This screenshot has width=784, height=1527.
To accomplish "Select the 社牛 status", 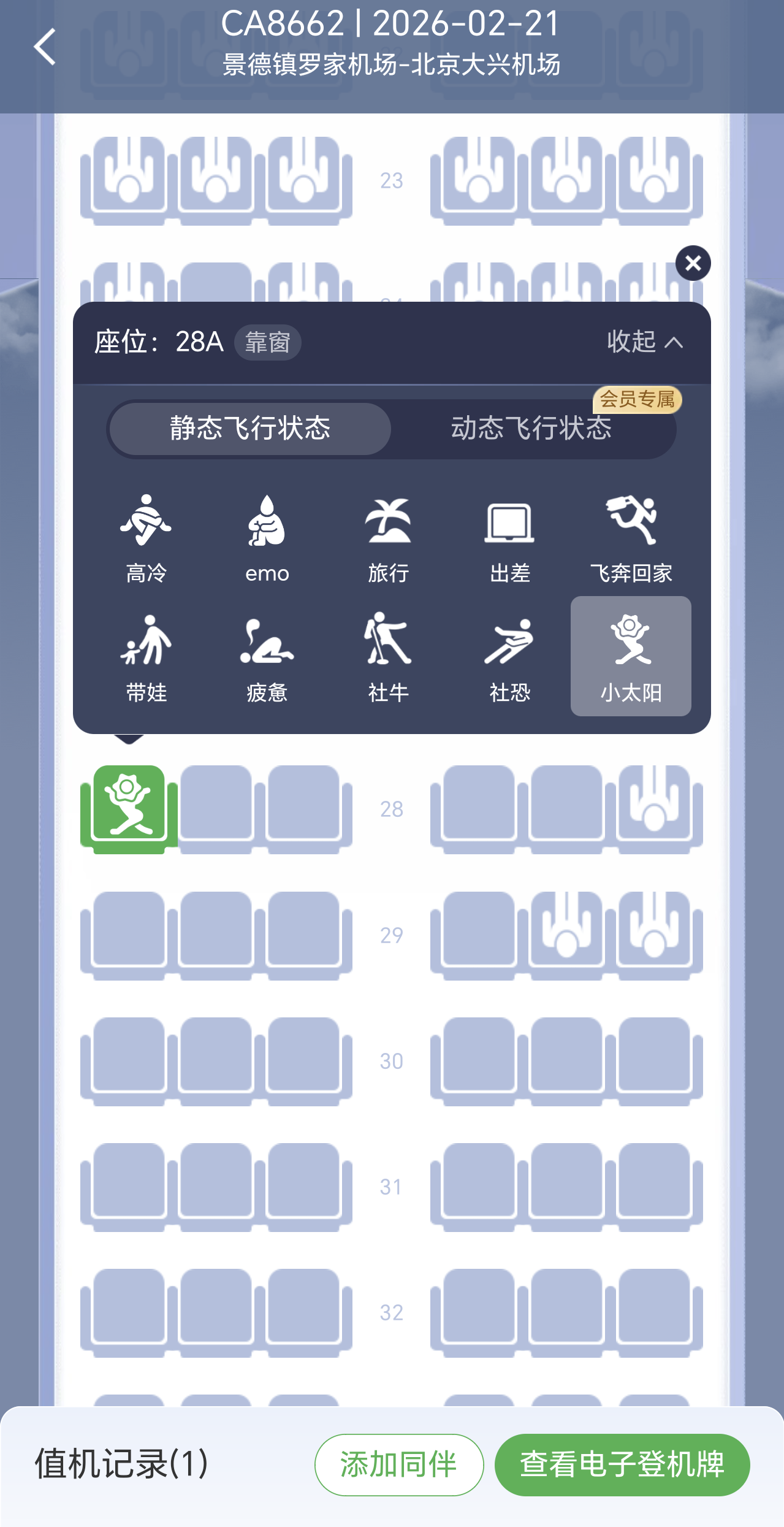I will coord(388,657).
